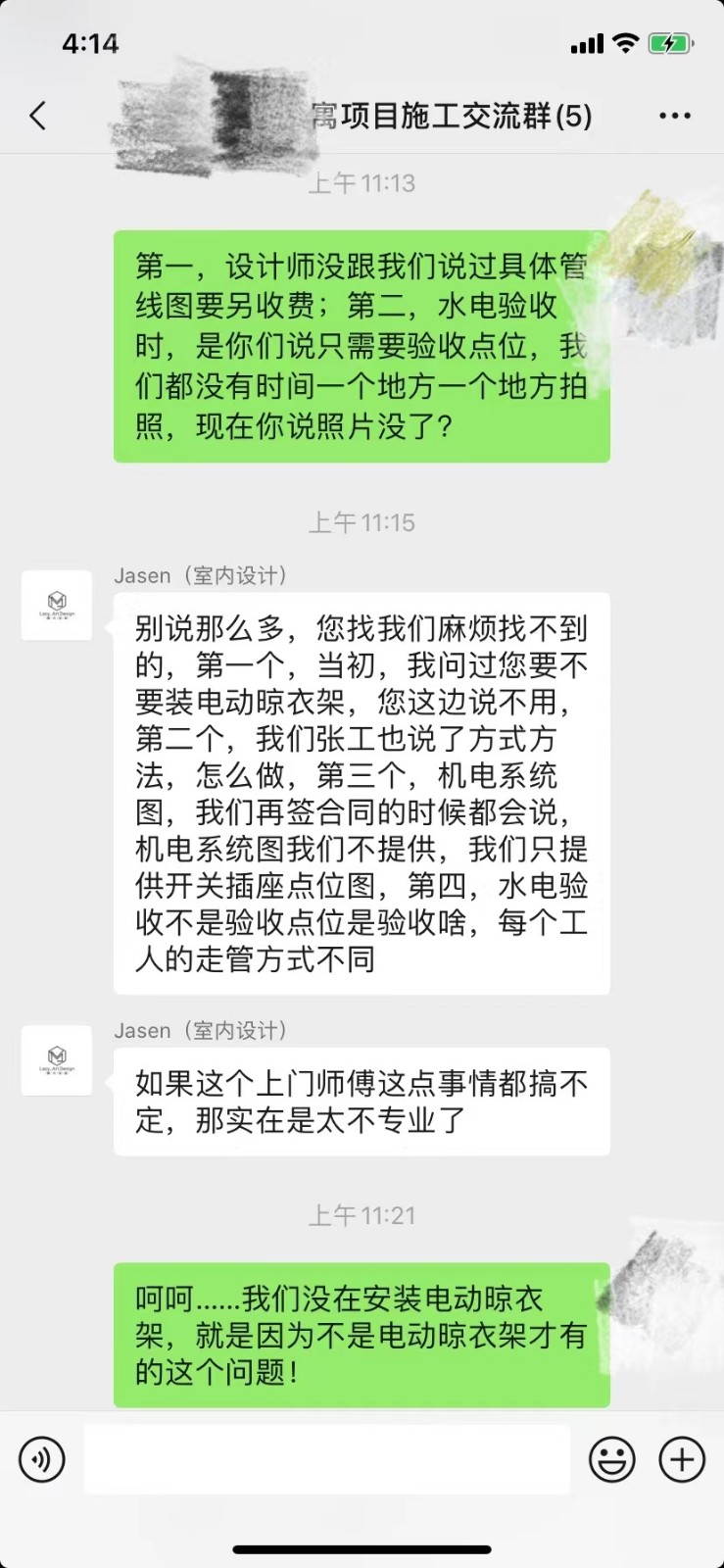The height and width of the screenshot is (1568, 724).
Task: Open Jasen's avatar beside the 如果这个上门师傅 message
Action: coord(57,1059)
